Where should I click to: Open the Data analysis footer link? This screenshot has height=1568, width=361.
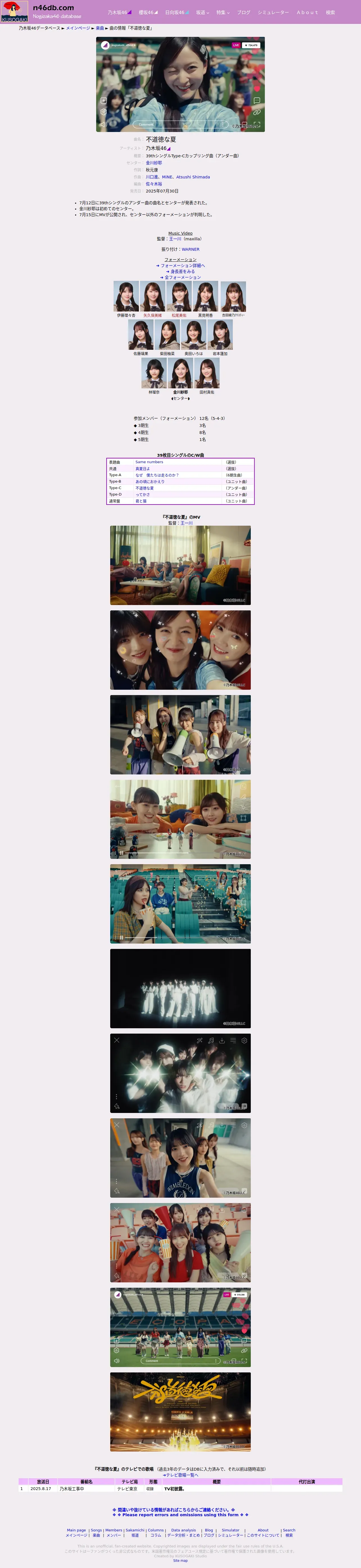pyautogui.click(x=184, y=1530)
